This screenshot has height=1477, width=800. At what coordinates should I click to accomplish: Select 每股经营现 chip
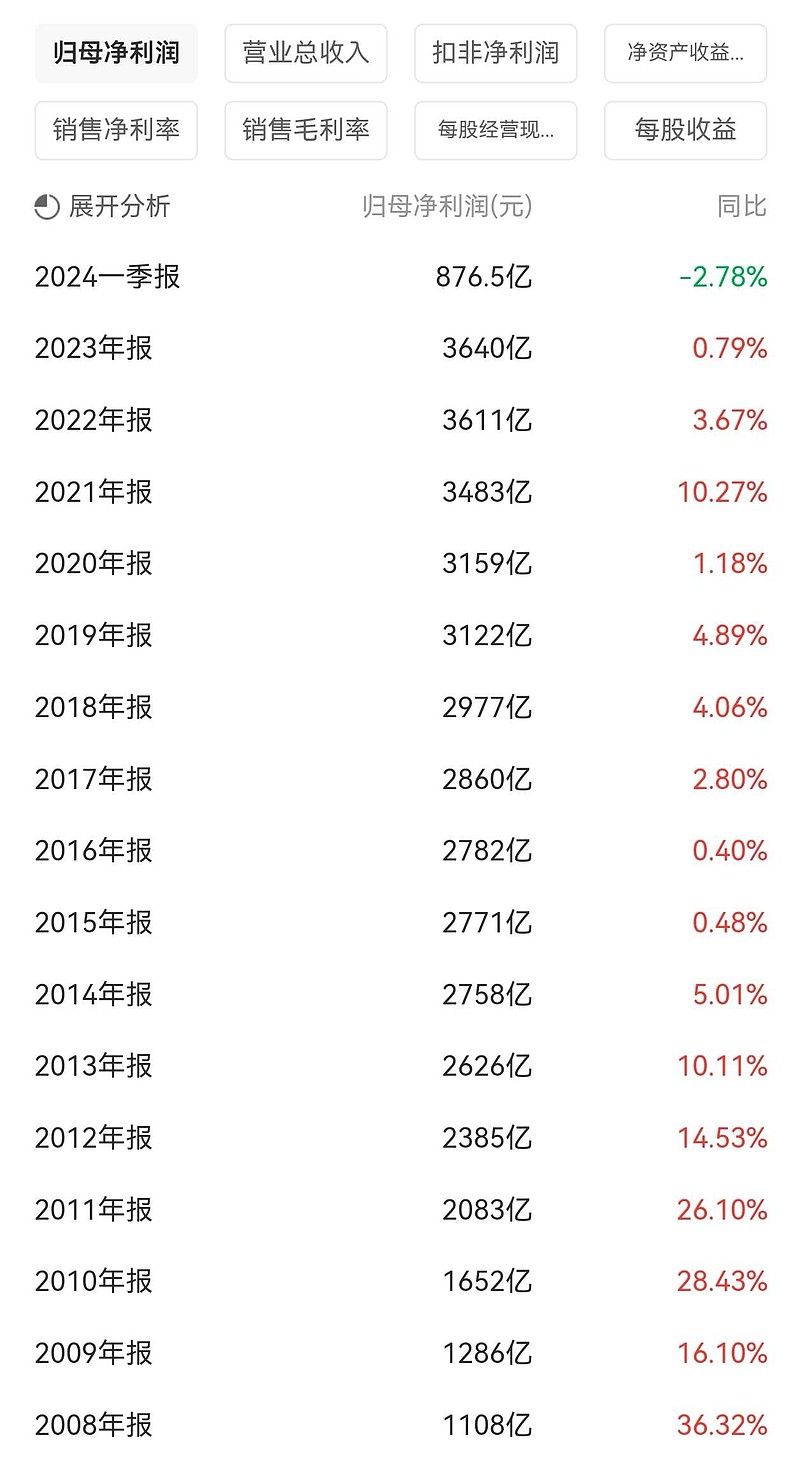pyautogui.click(x=496, y=130)
